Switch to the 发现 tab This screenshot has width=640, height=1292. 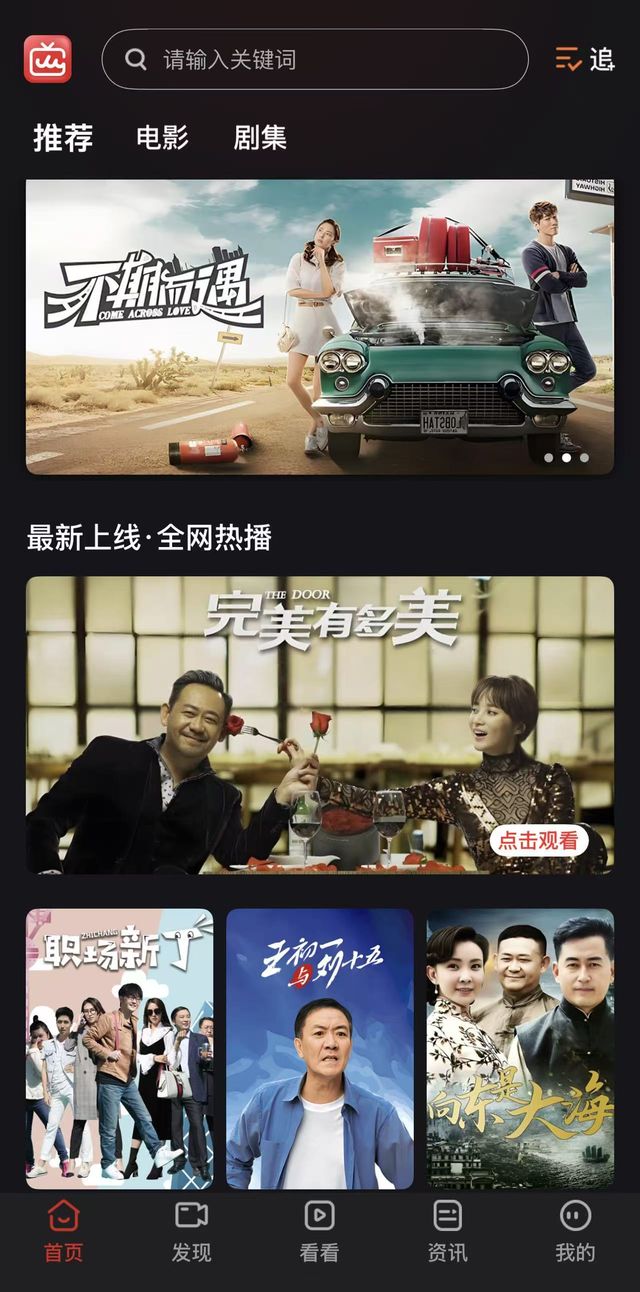tap(191, 1232)
